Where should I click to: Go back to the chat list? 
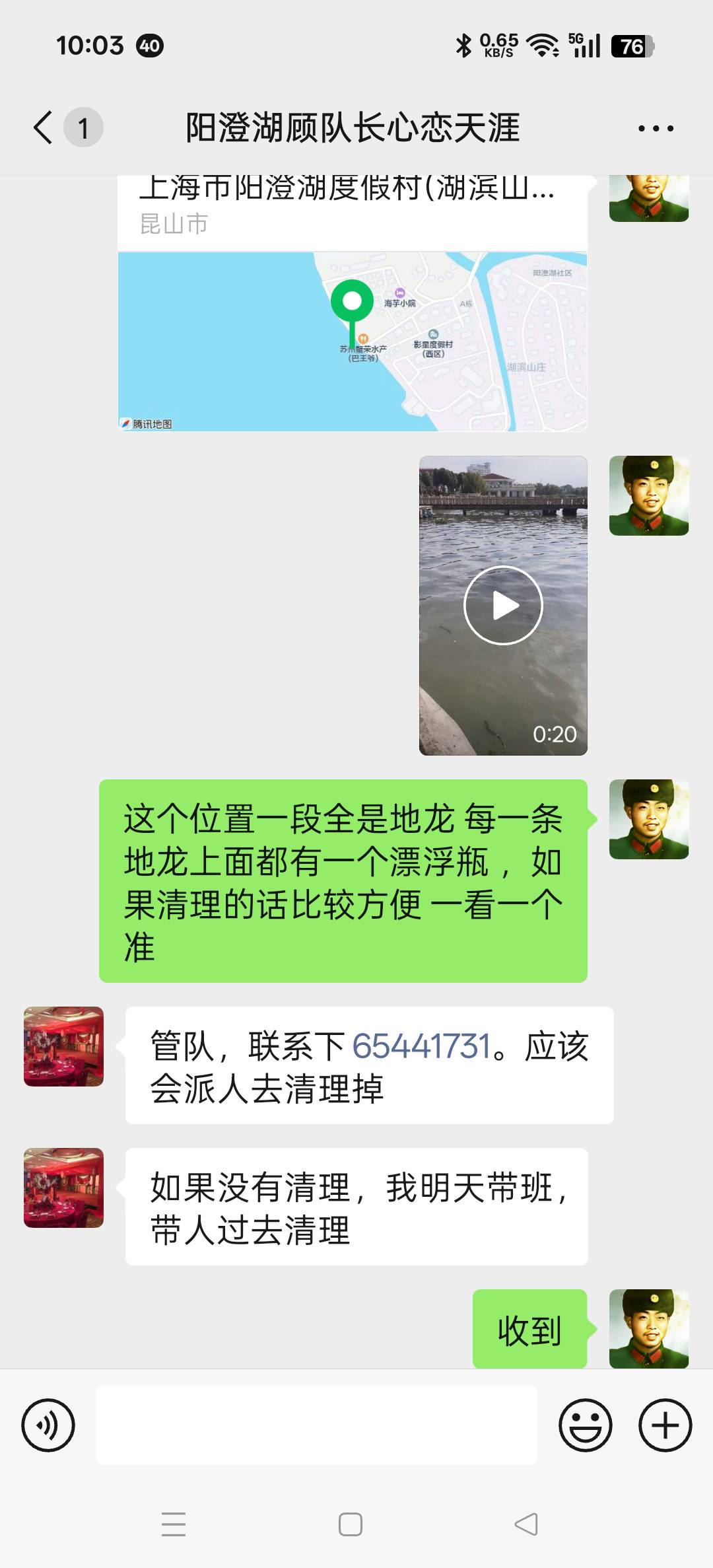44,127
